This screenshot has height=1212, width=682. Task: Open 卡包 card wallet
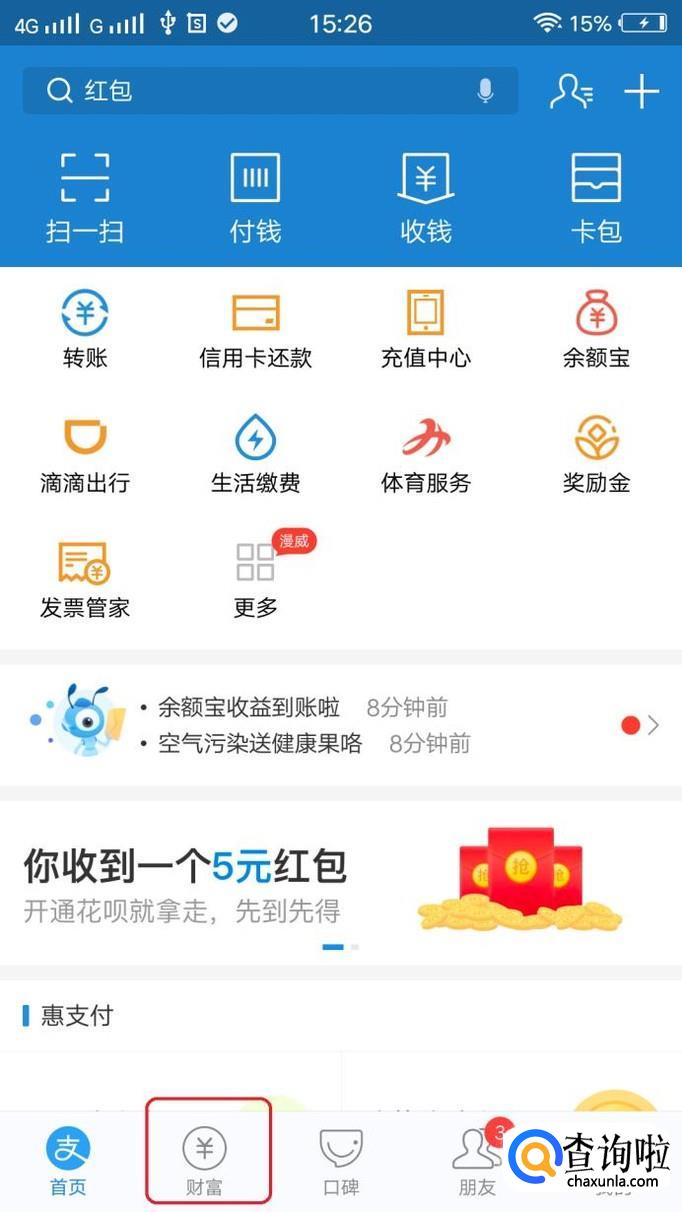tap(596, 198)
